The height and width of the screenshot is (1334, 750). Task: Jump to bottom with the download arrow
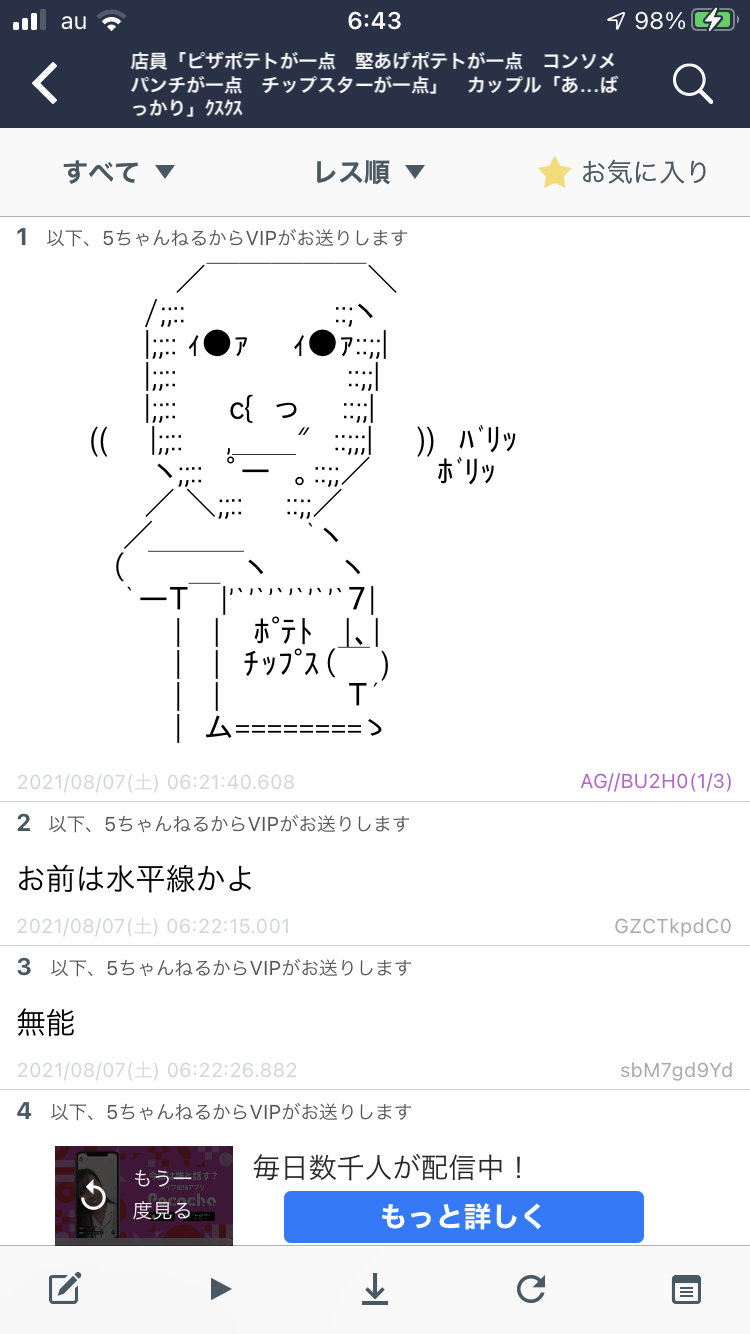(374, 1289)
